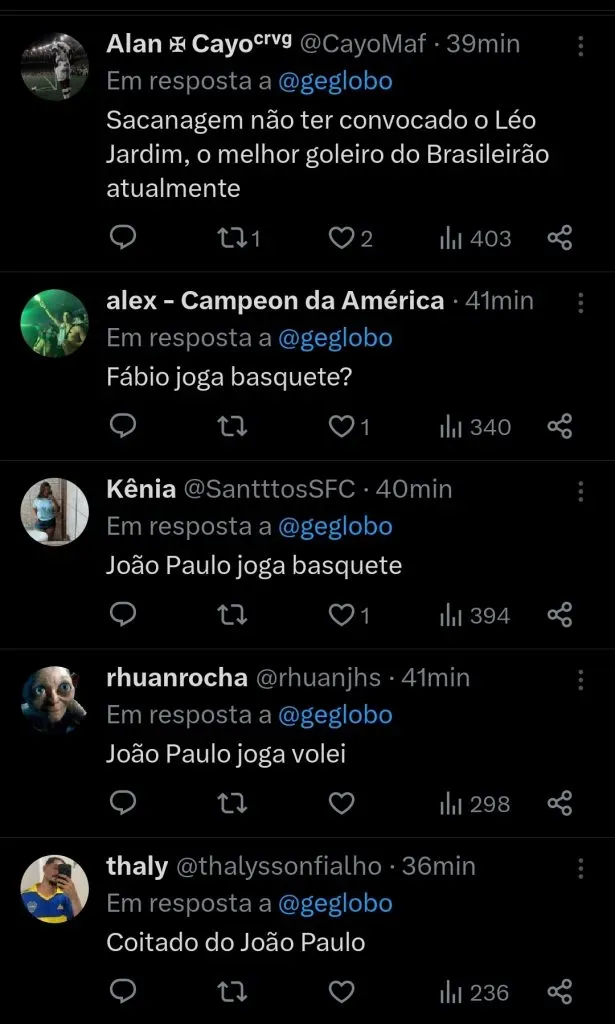Reply to Alan Cayo's comment
This screenshot has width=615, height=1024.
click(122, 238)
